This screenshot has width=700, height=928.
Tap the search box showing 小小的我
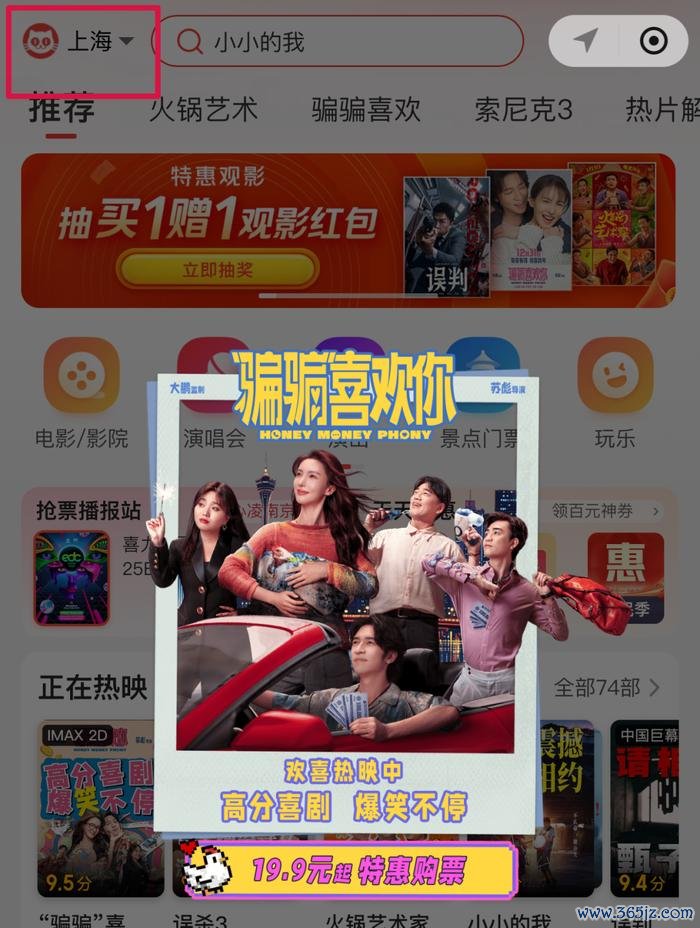[x=340, y=41]
